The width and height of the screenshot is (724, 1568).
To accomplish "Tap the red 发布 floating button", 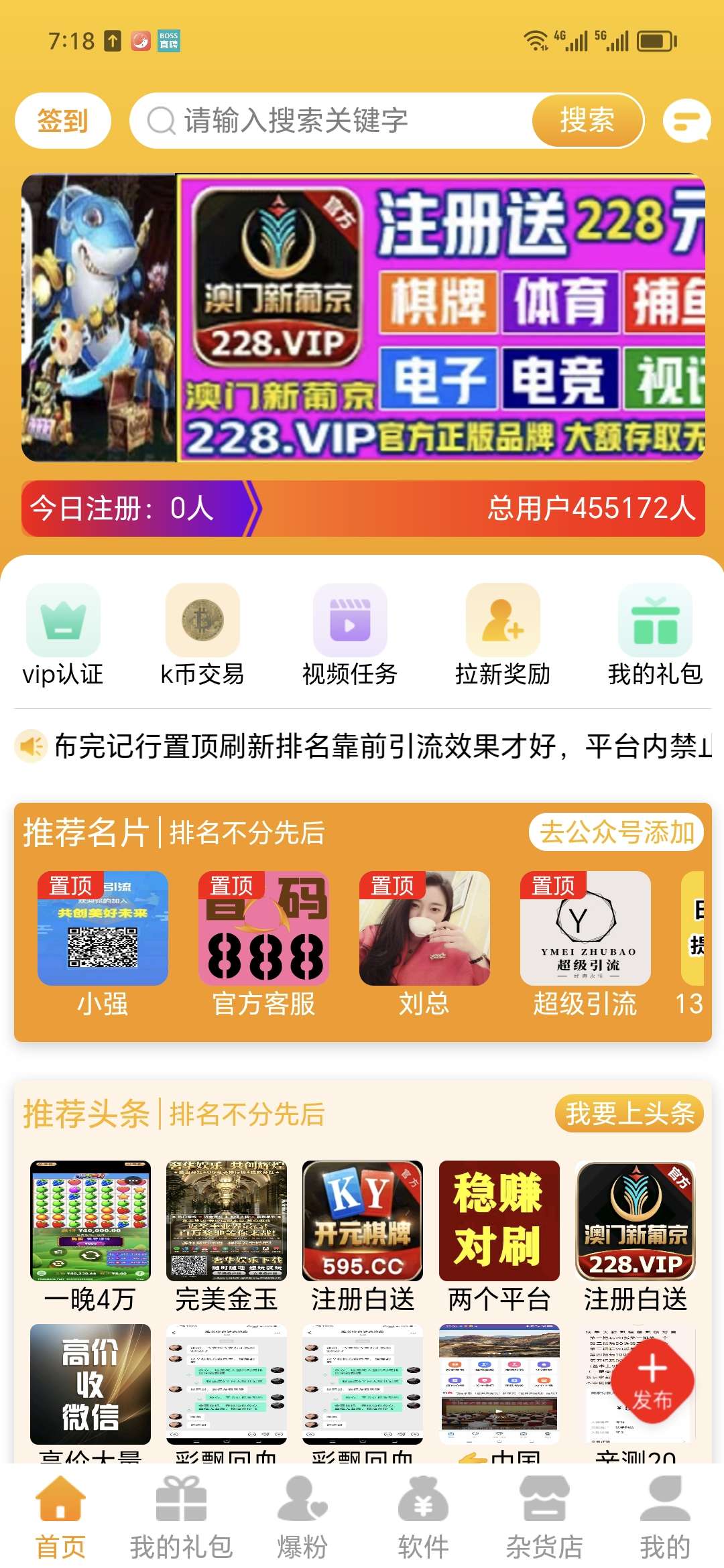I will pyautogui.click(x=652, y=1378).
